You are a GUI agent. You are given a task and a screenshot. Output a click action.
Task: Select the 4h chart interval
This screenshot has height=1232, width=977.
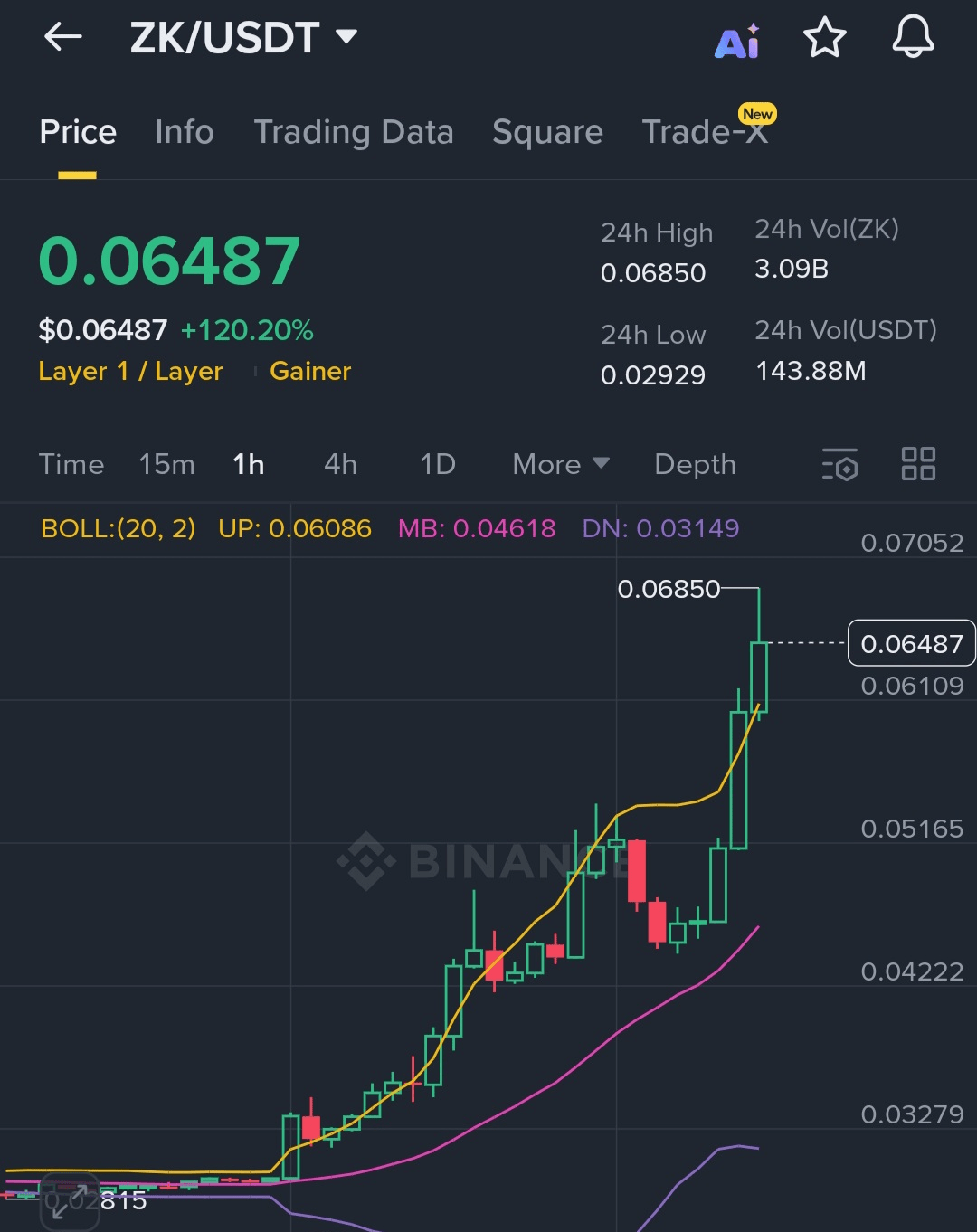[x=340, y=464]
